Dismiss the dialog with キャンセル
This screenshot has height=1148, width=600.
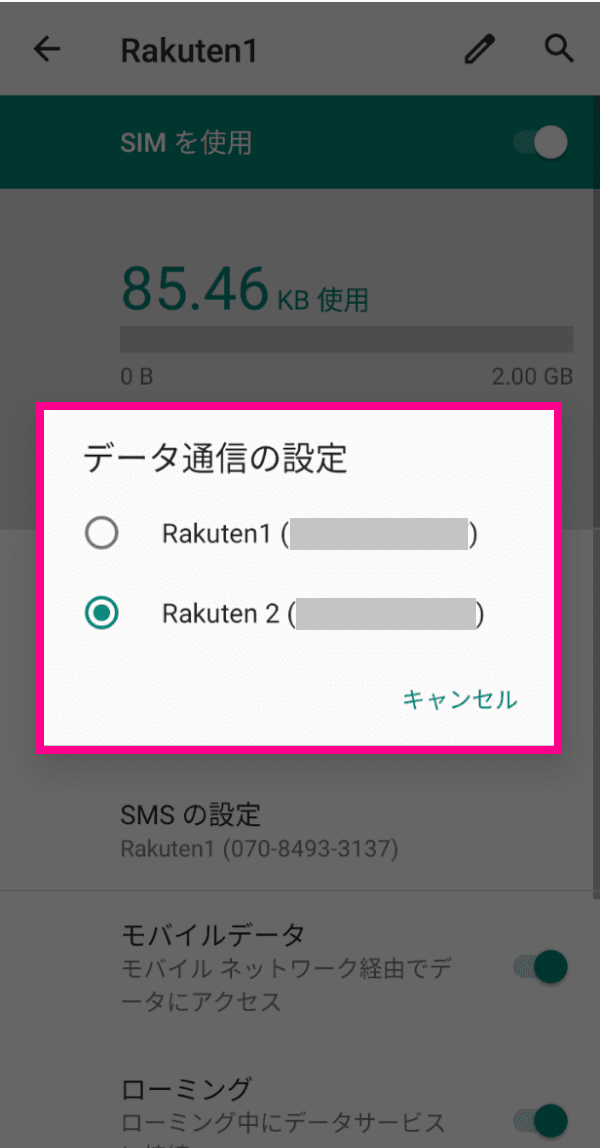coord(460,699)
